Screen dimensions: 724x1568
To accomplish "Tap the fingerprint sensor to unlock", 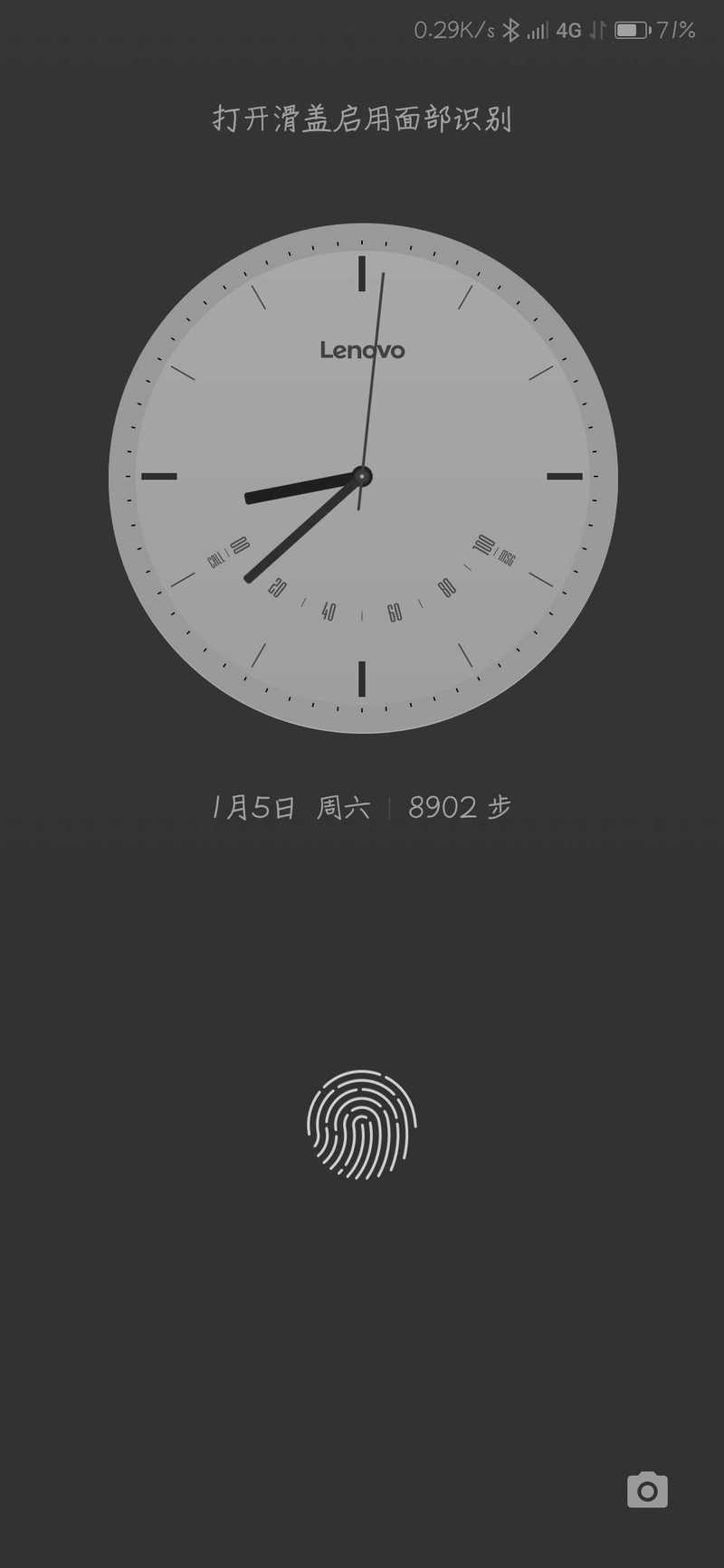I will (362, 1125).
